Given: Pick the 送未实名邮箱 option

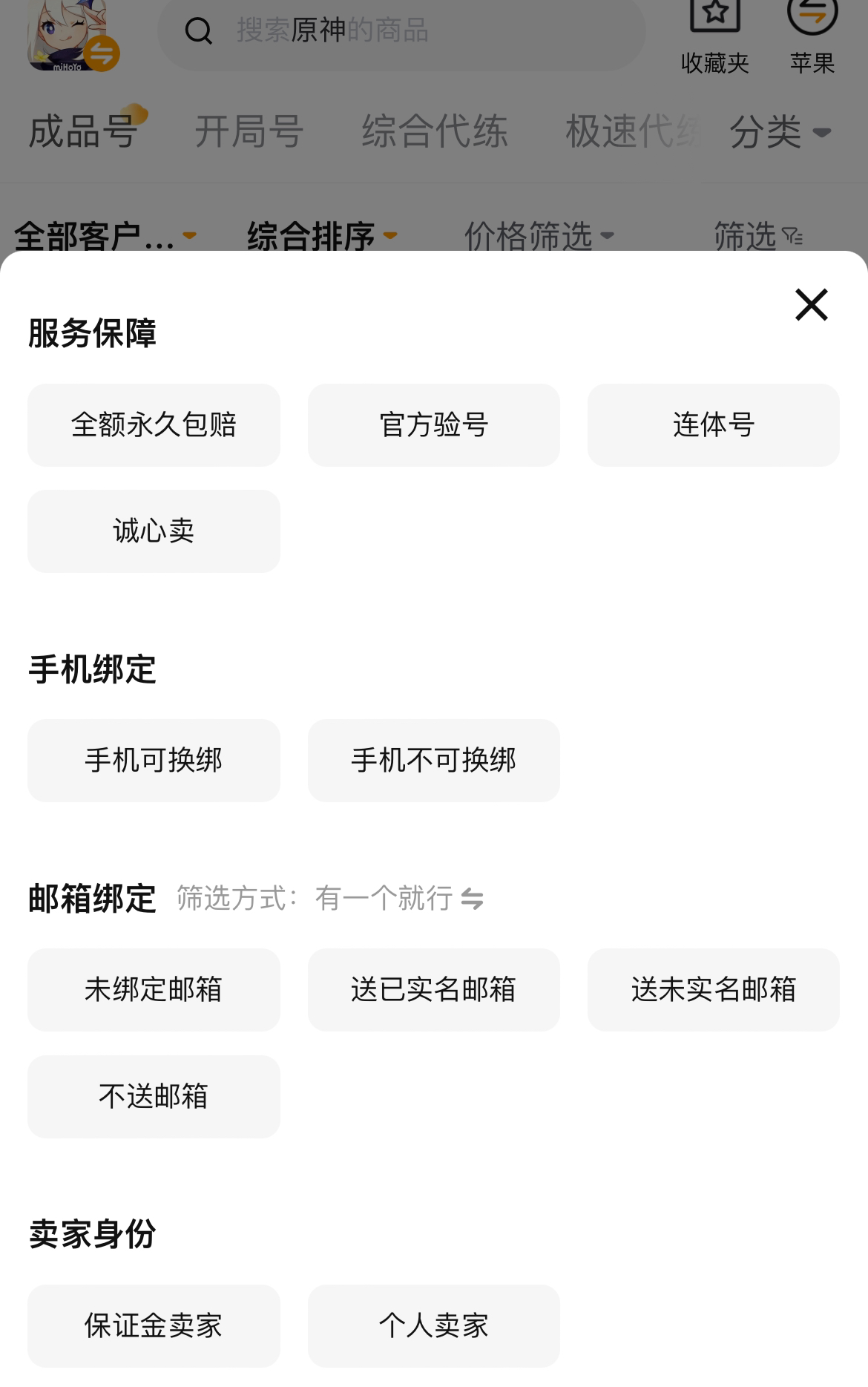Looking at the screenshot, I should pyautogui.click(x=713, y=990).
